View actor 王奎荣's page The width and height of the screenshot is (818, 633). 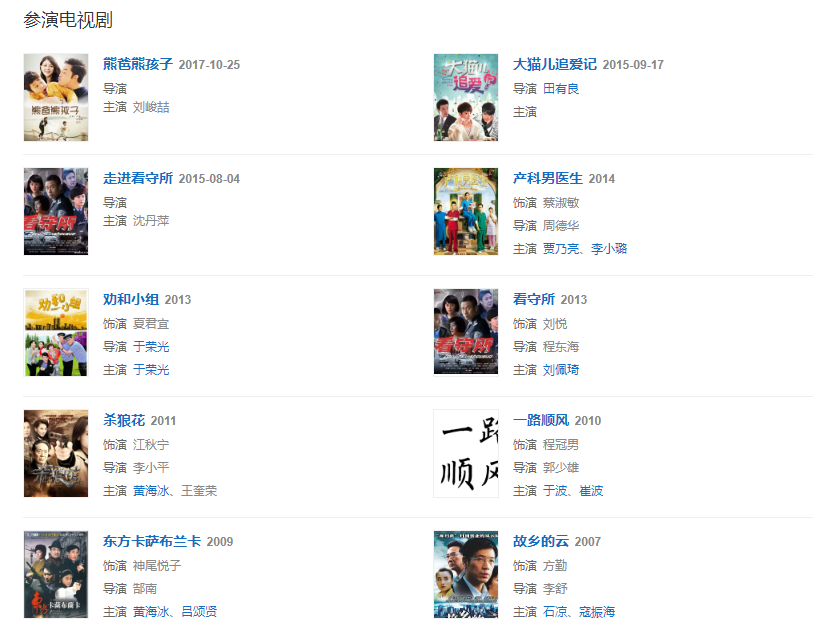[199, 491]
